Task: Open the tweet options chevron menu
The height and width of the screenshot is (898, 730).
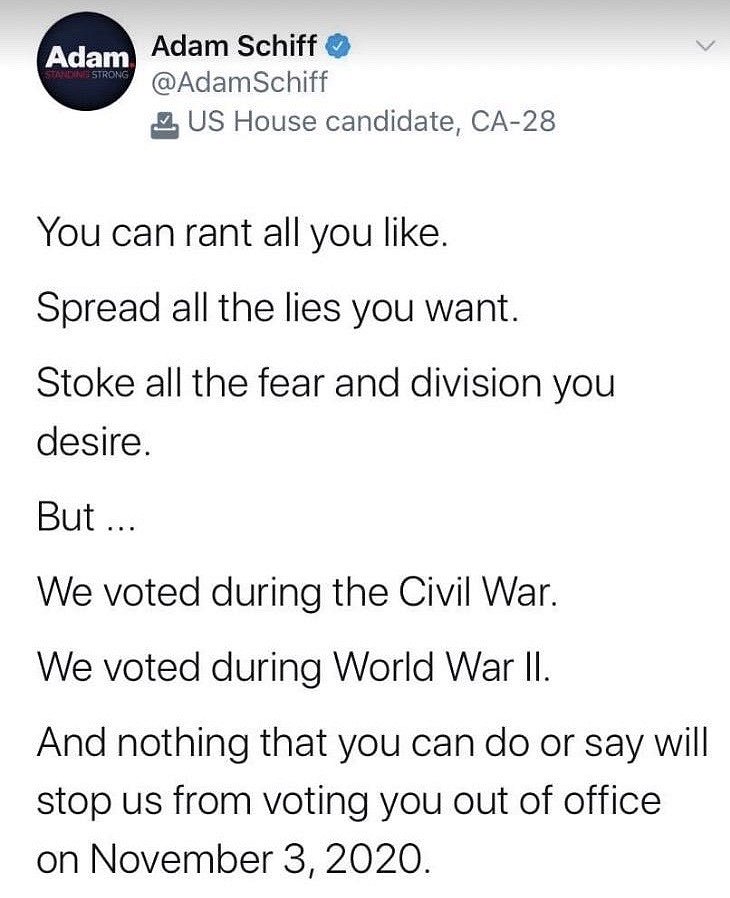Action: coord(706,46)
